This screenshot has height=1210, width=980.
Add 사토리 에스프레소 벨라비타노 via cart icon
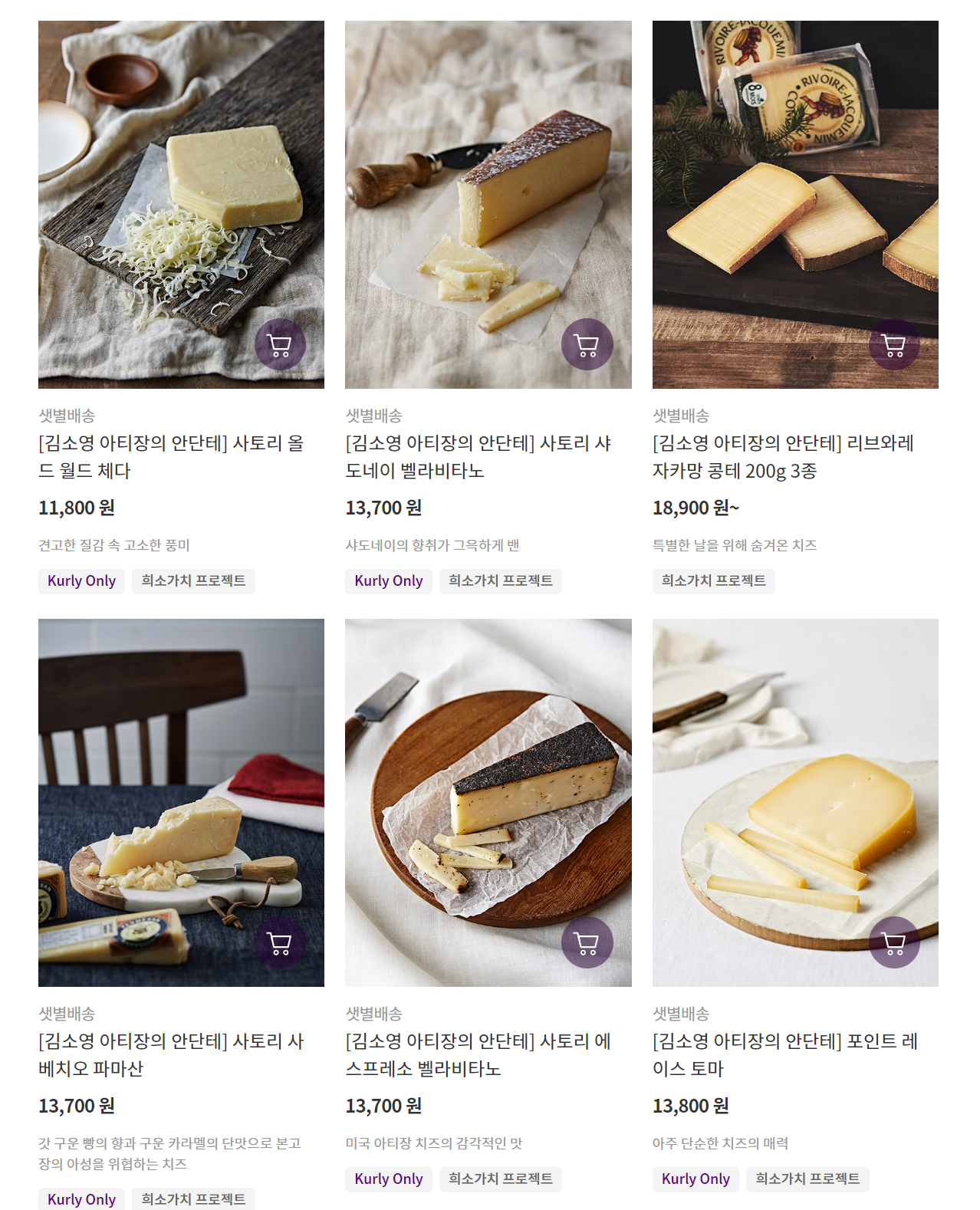[587, 942]
